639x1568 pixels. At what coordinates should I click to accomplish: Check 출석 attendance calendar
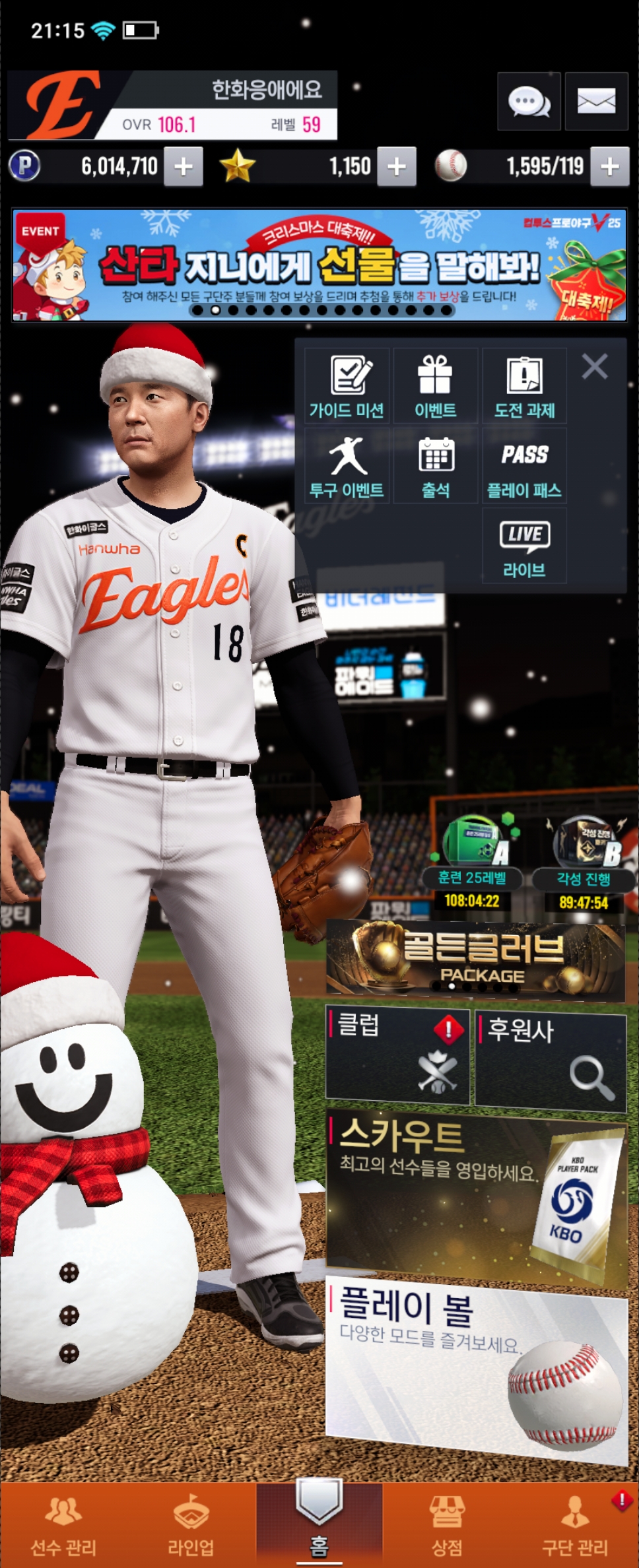point(435,467)
